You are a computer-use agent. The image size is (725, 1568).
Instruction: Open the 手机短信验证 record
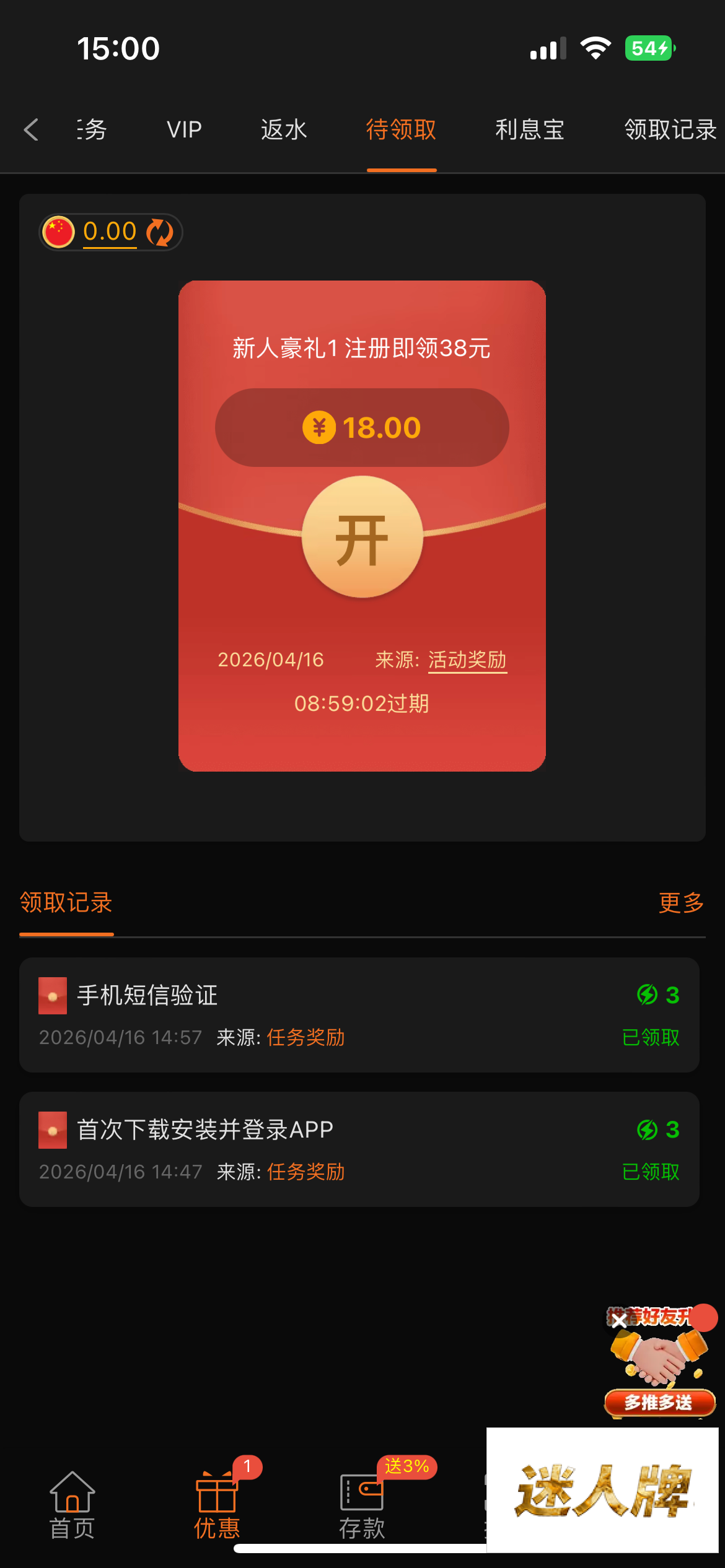tap(359, 1014)
